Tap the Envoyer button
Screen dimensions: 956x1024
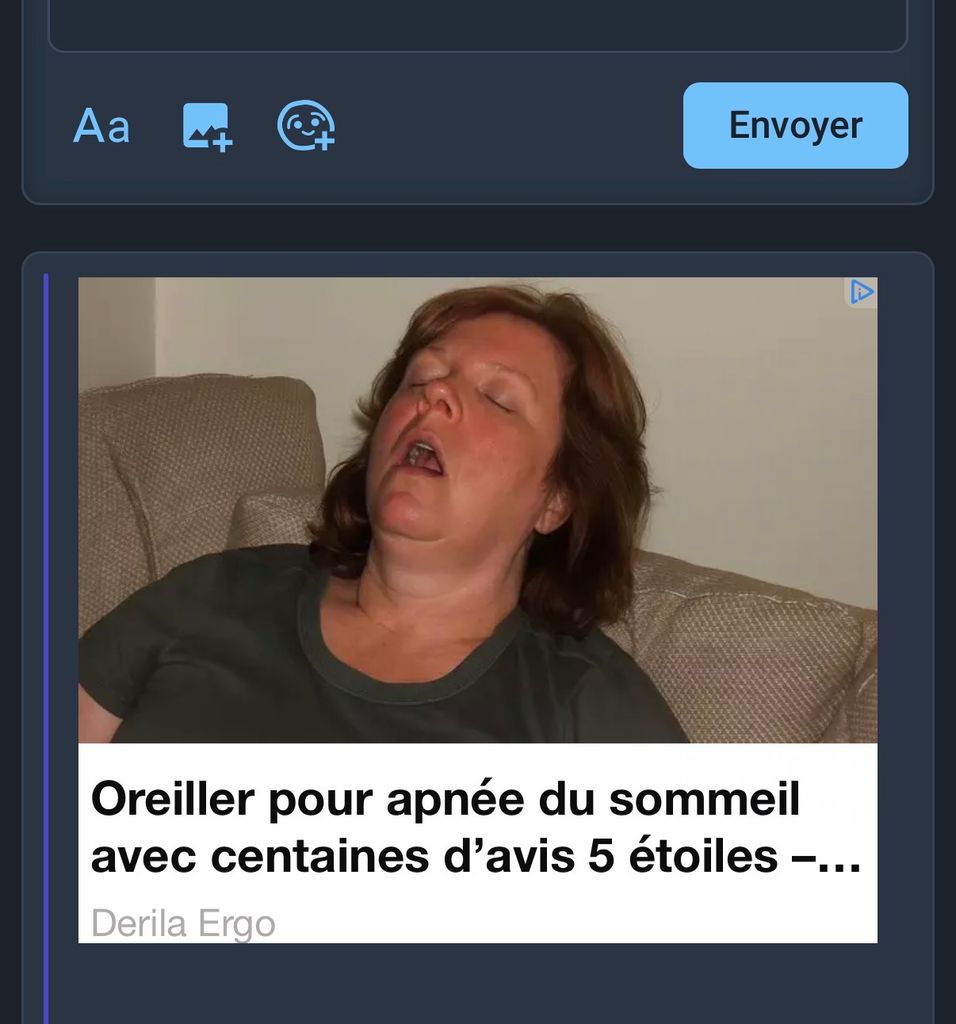(795, 126)
